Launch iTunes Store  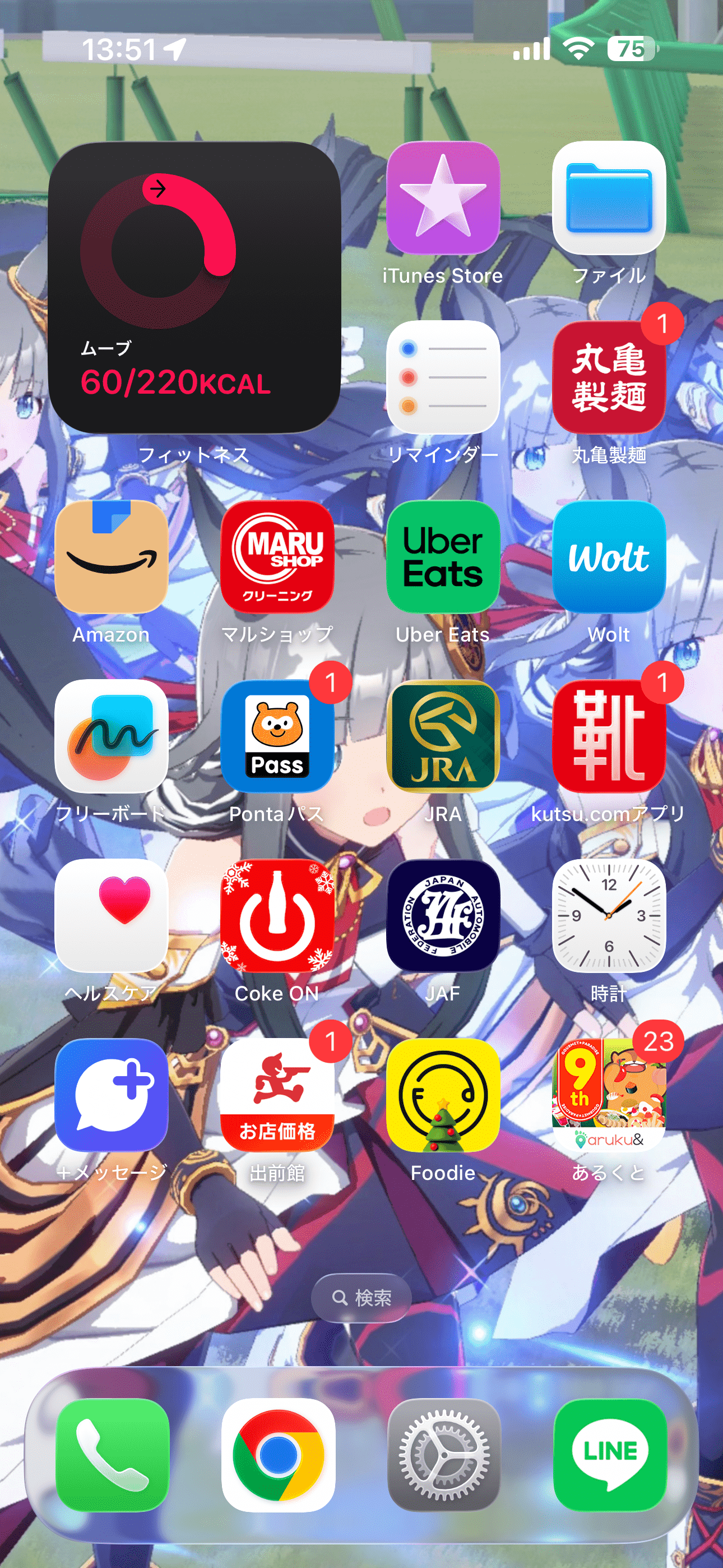[443, 198]
